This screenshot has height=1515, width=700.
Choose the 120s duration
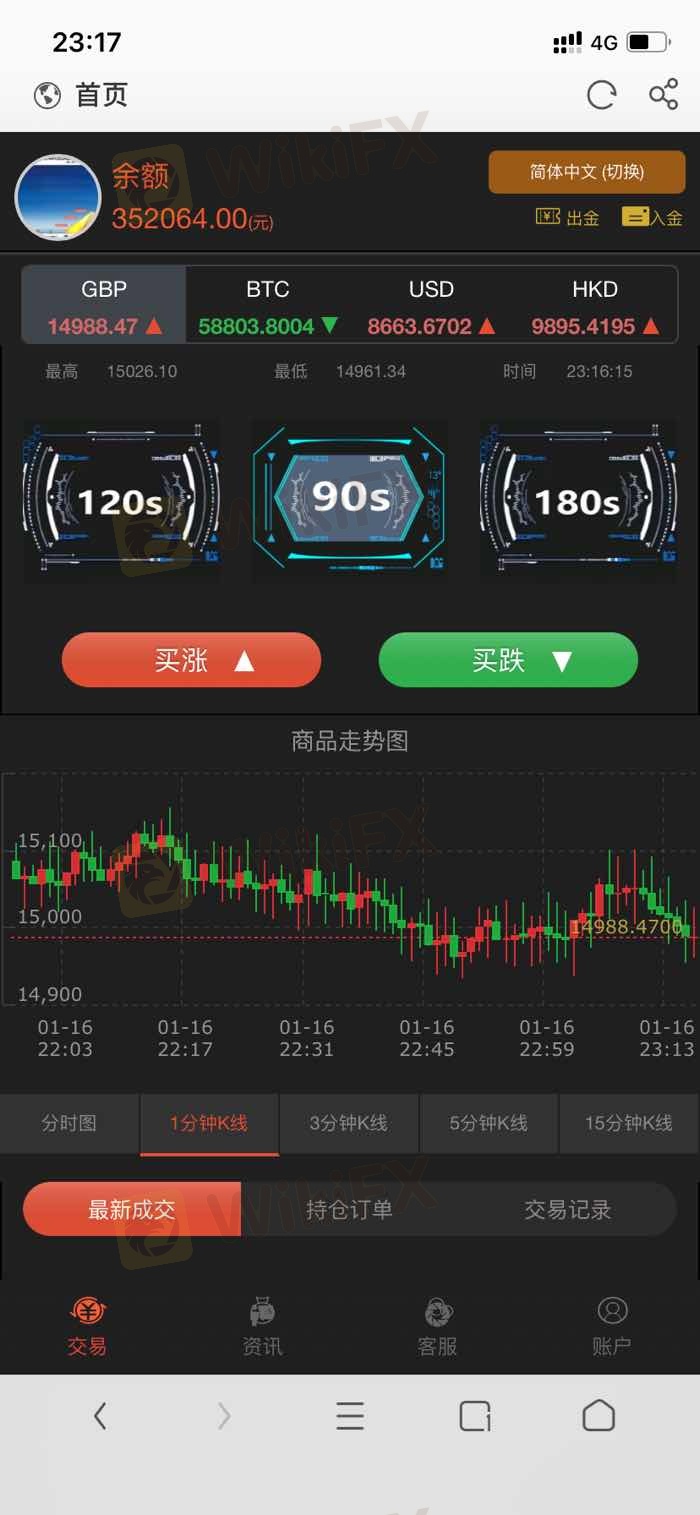(121, 500)
